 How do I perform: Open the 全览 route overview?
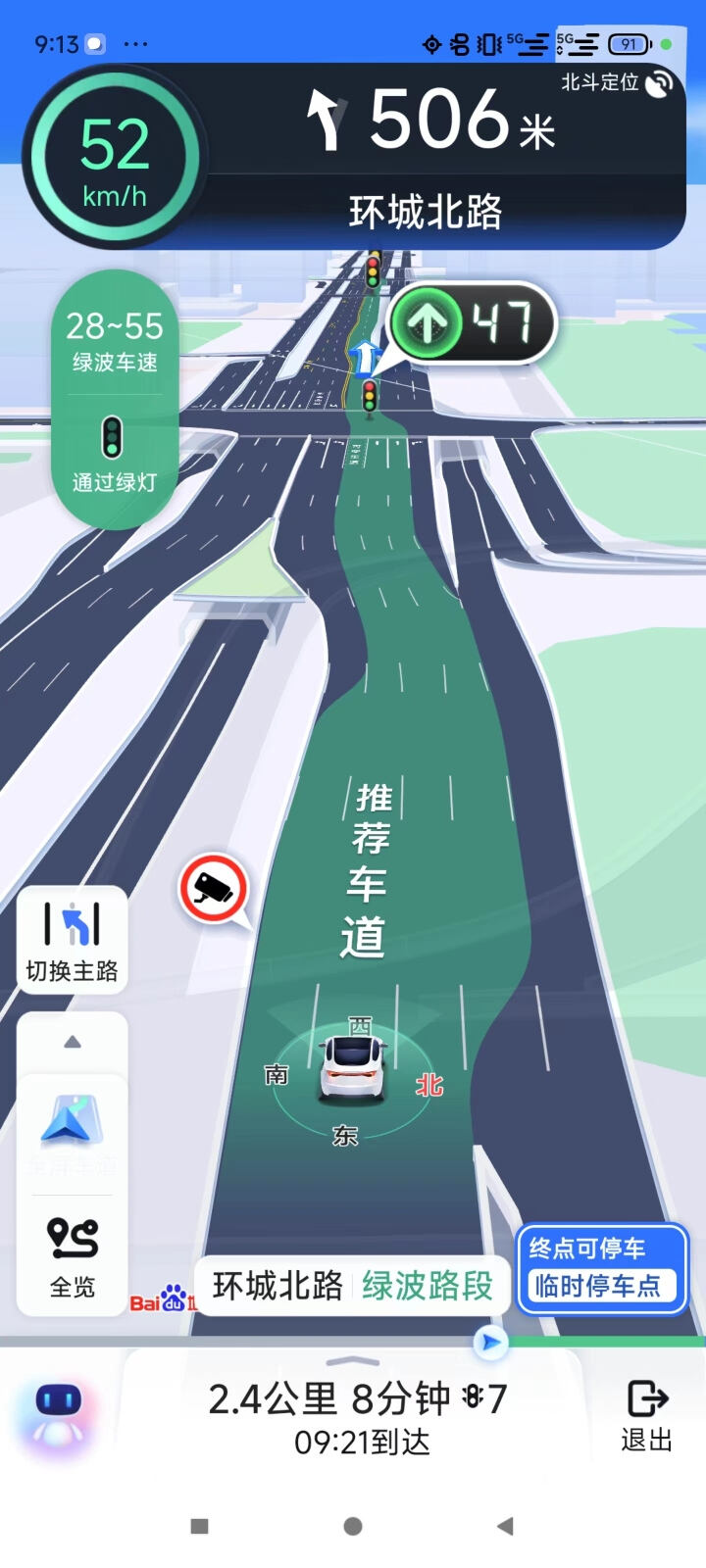point(73,1256)
